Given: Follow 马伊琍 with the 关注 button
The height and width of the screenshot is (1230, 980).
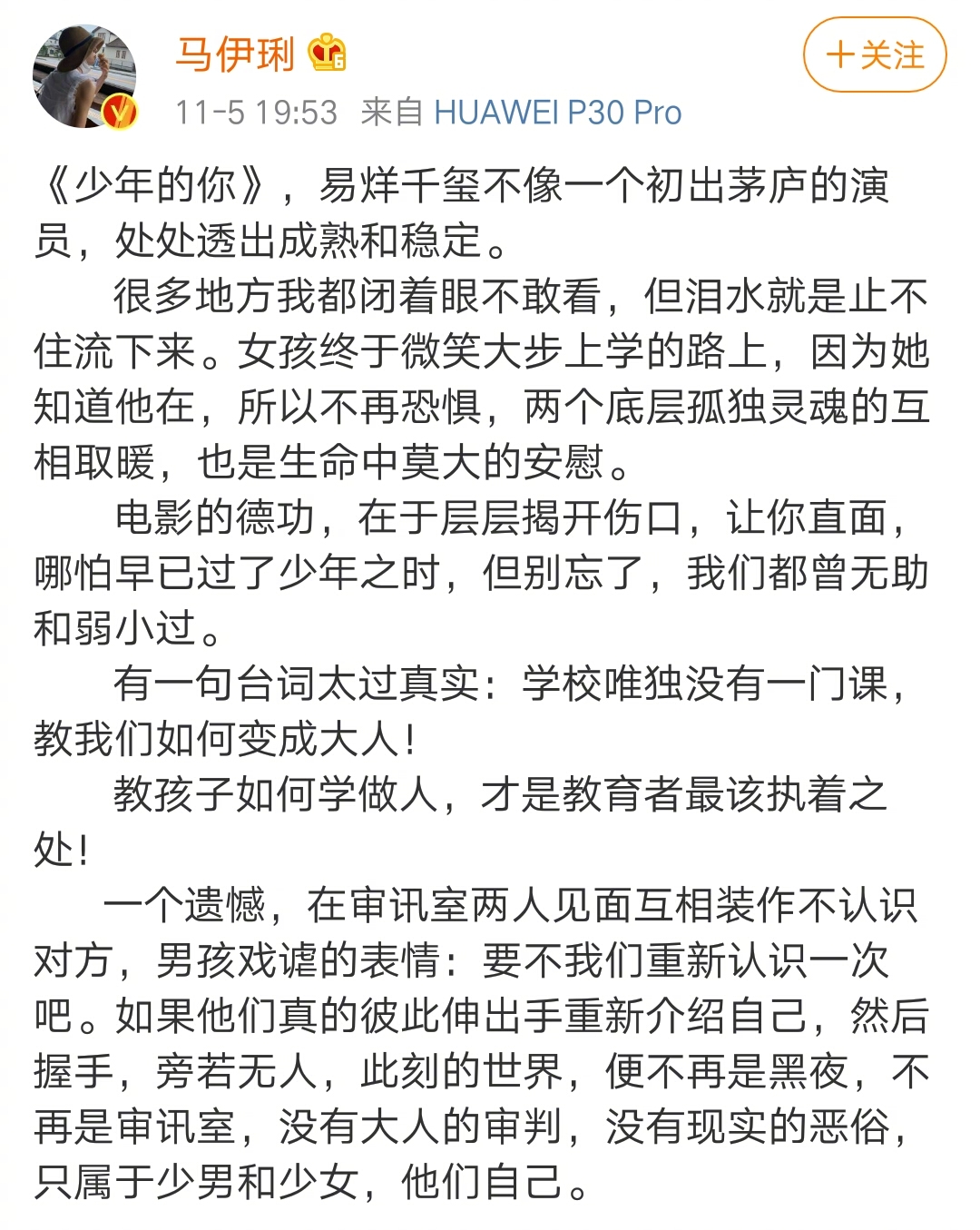Looking at the screenshot, I should [875, 54].
